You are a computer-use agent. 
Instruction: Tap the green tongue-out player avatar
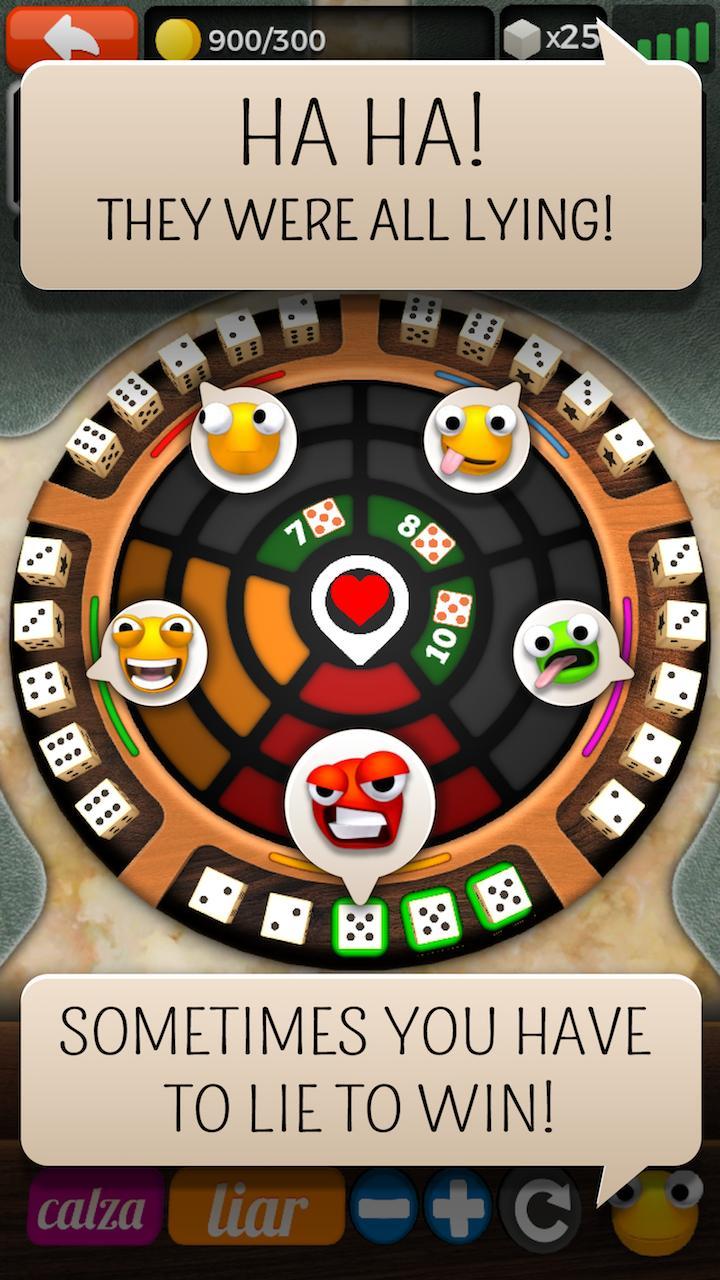[563, 650]
